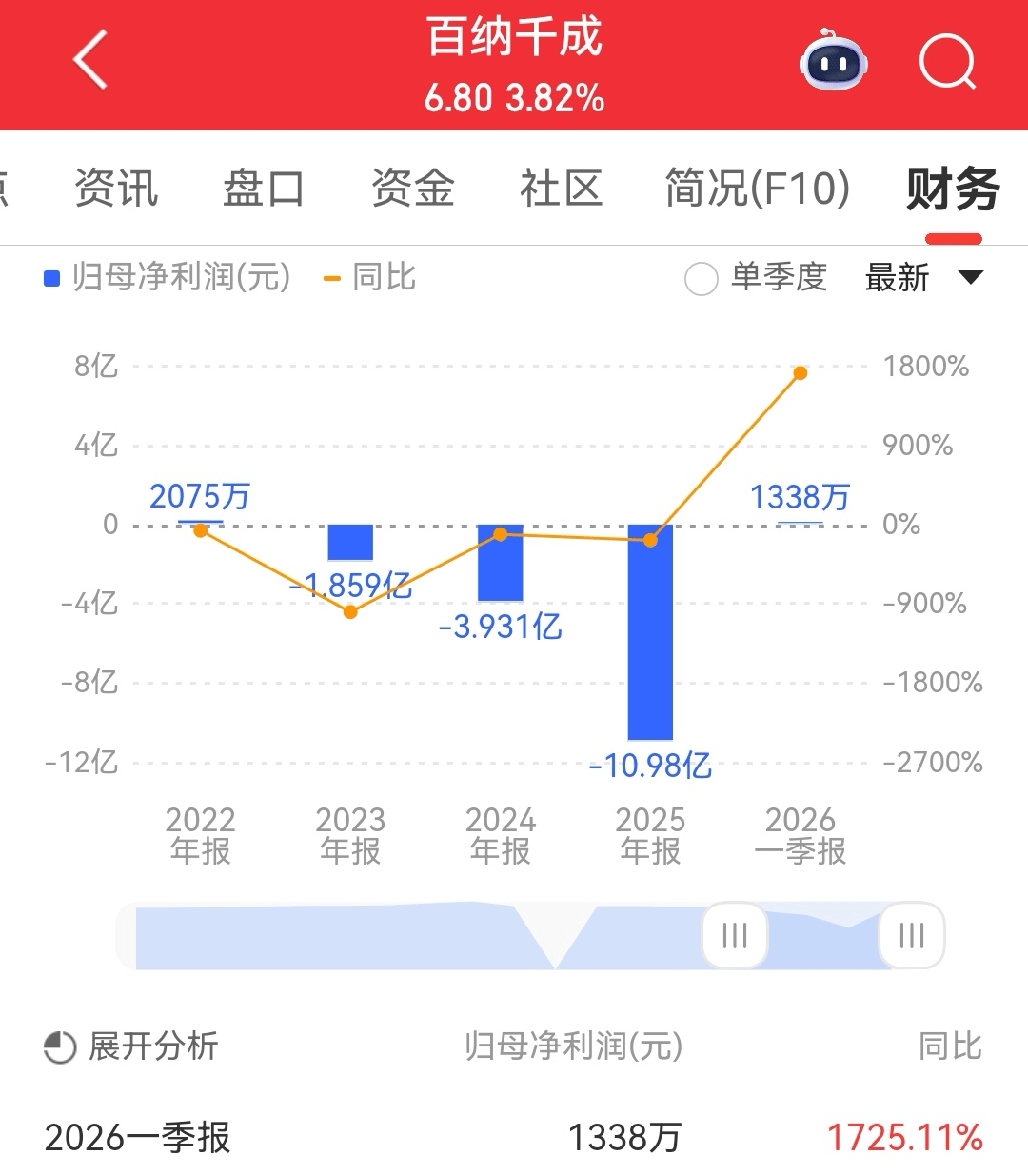1028x1176 pixels.
Task: Open the 最新 dropdown
Action: tap(923, 278)
